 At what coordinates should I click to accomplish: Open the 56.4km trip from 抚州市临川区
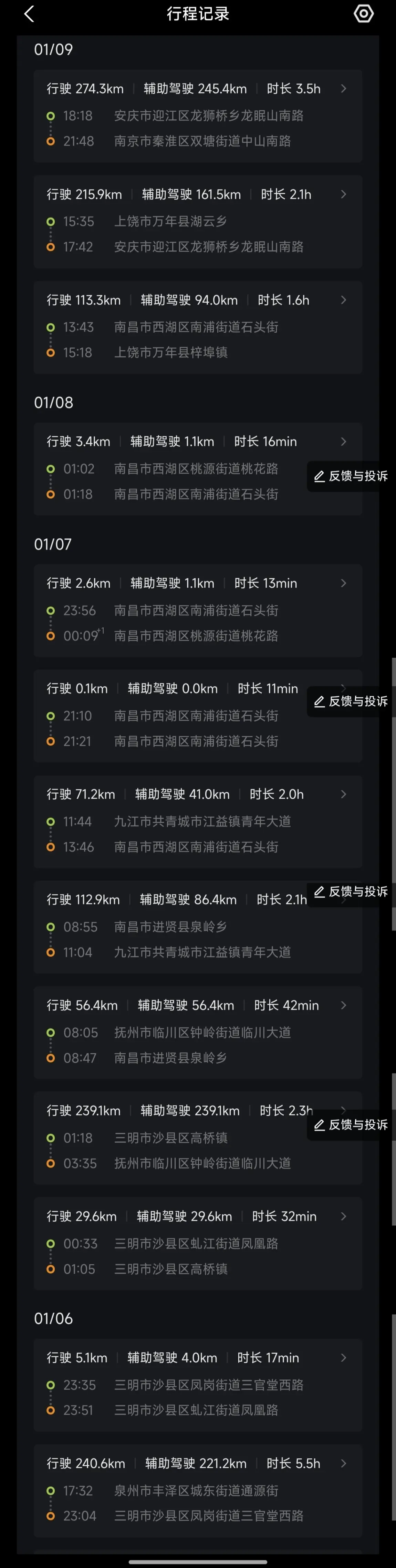(x=198, y=1033)
